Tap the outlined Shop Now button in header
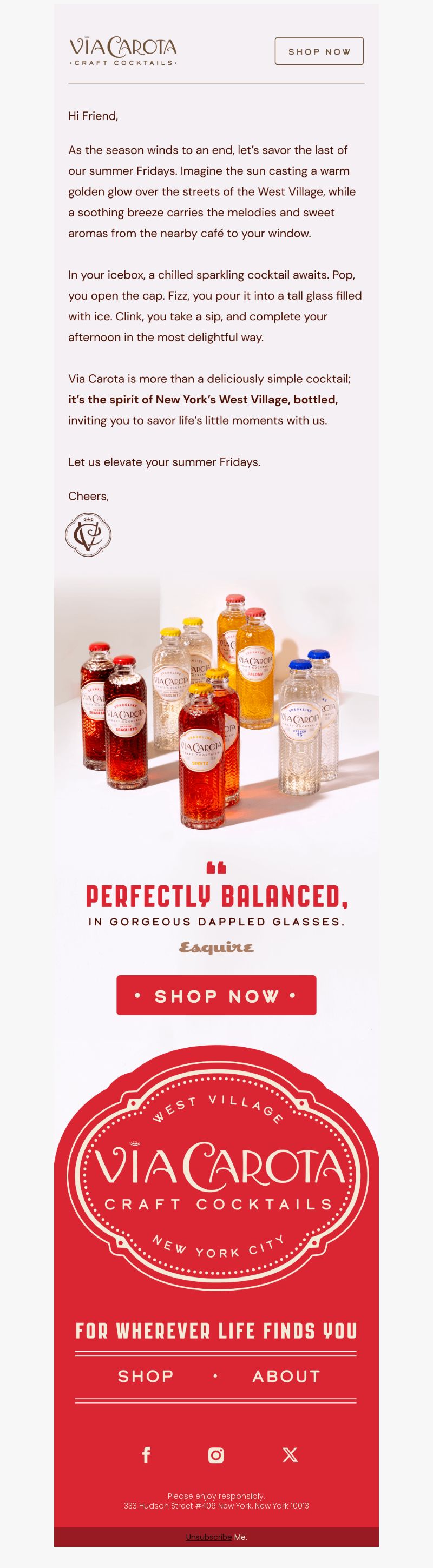Screen dimensions: 433x1568 319,51
